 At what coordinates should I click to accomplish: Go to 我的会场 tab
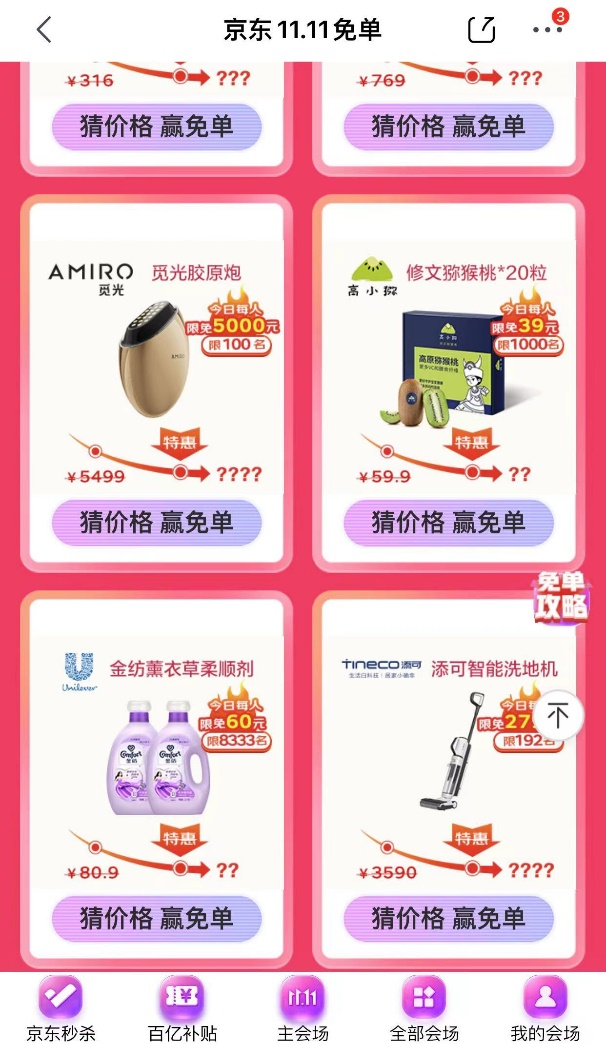click(x=545, y=1008)
